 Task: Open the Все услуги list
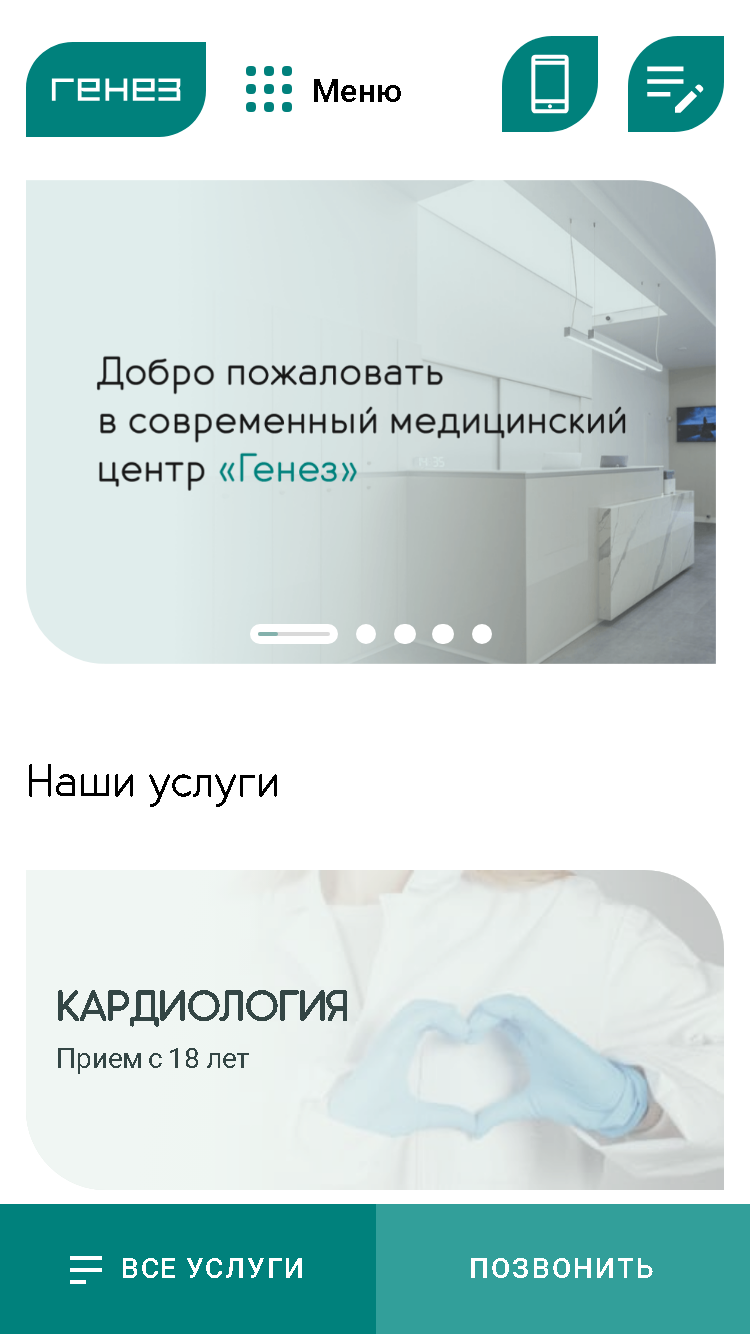click(188, 1269)
